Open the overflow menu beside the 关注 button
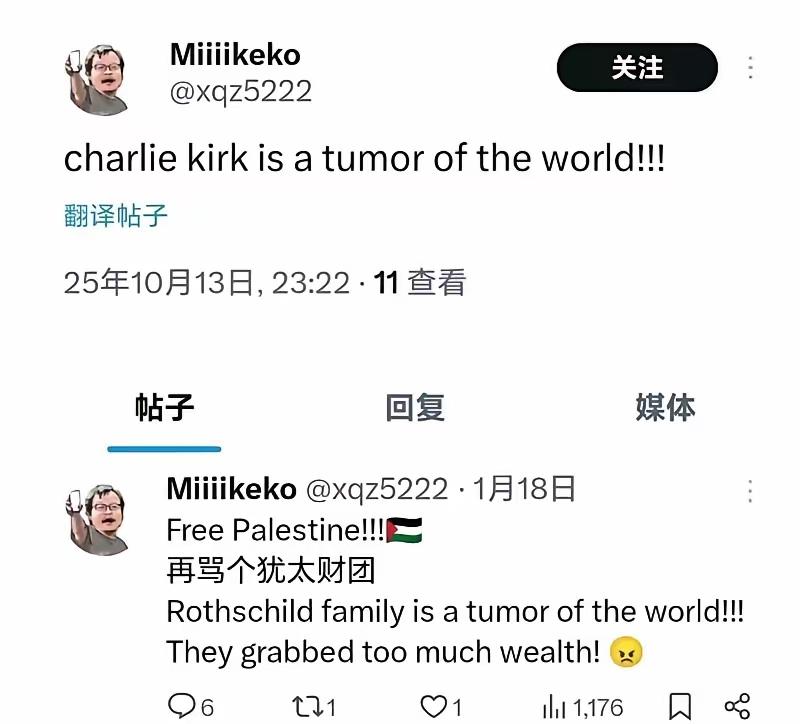Screen dimensions: 800x724 coord(750,68)
